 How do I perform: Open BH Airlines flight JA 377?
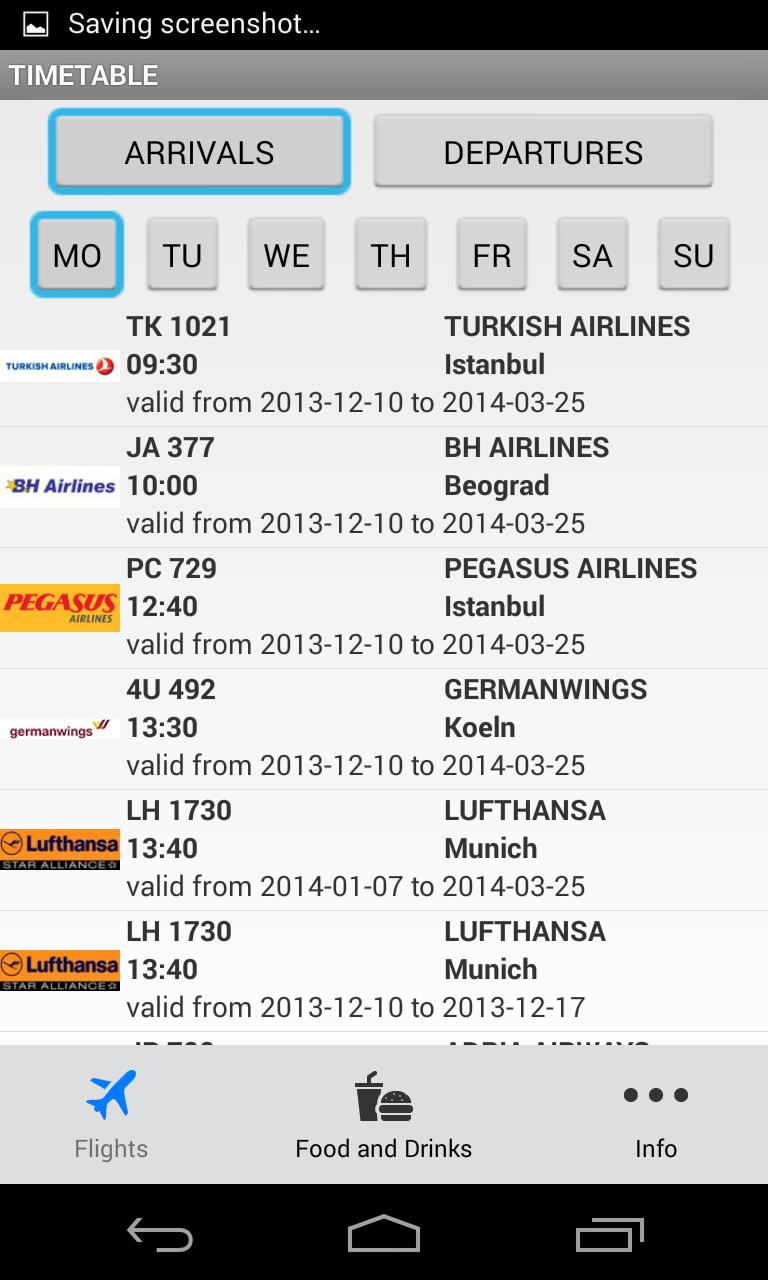(384, 486)
